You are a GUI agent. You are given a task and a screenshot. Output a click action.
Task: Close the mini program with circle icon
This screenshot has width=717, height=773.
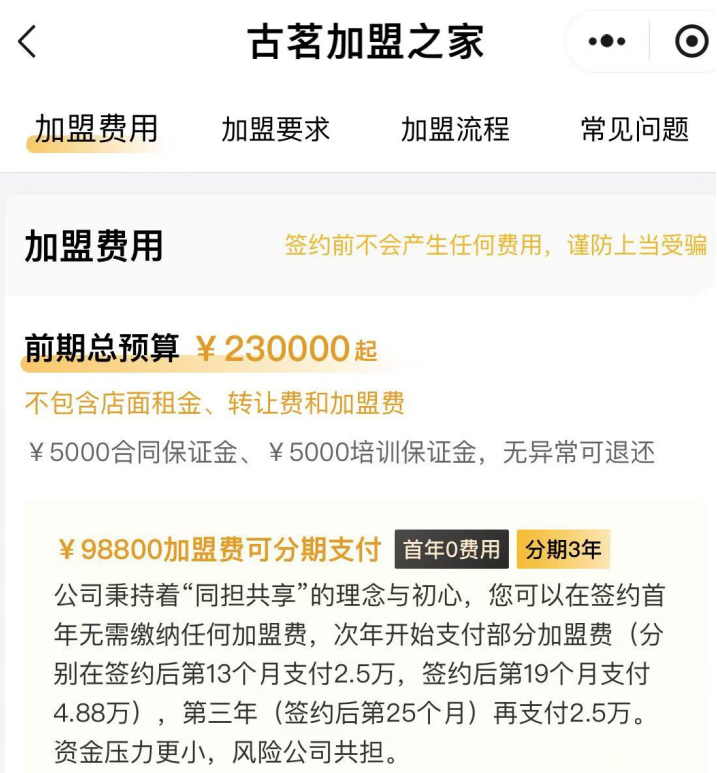[x=691, y=42]
